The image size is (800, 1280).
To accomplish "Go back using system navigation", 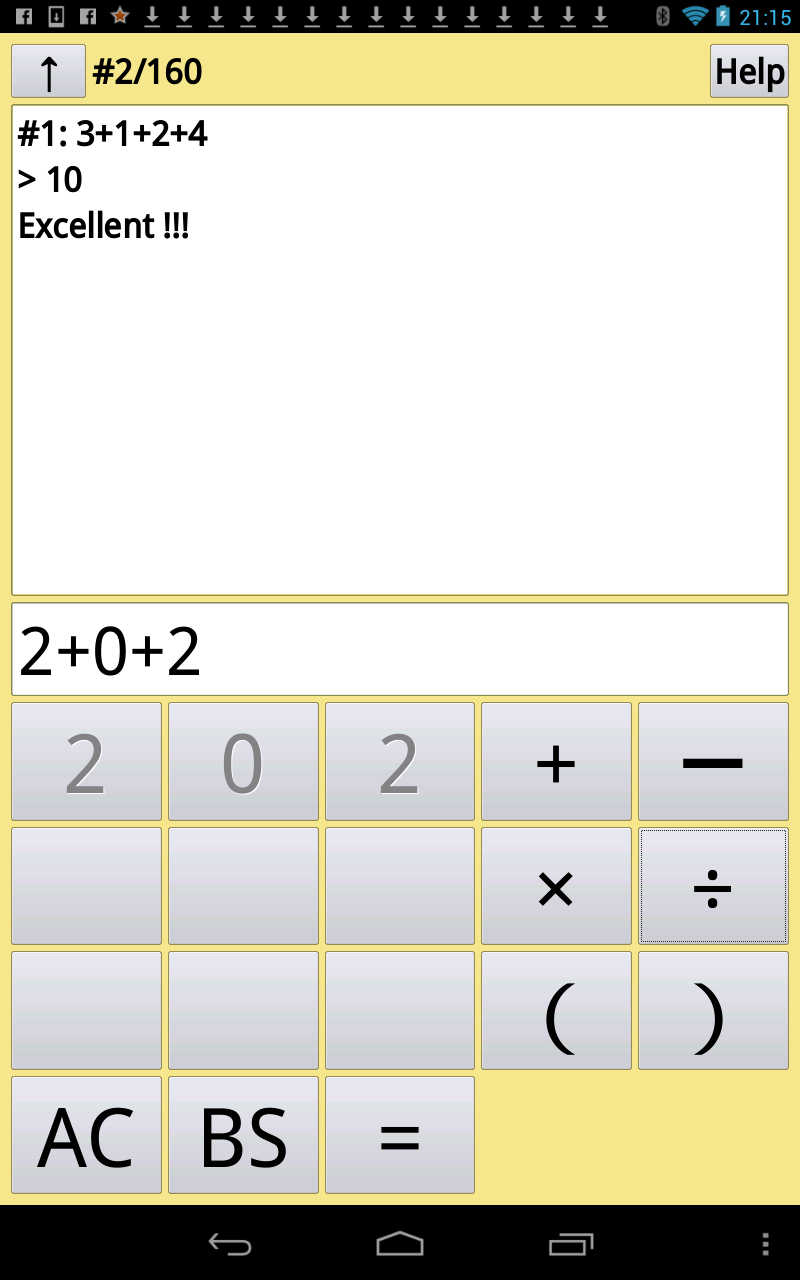I will click(229, 1243).
